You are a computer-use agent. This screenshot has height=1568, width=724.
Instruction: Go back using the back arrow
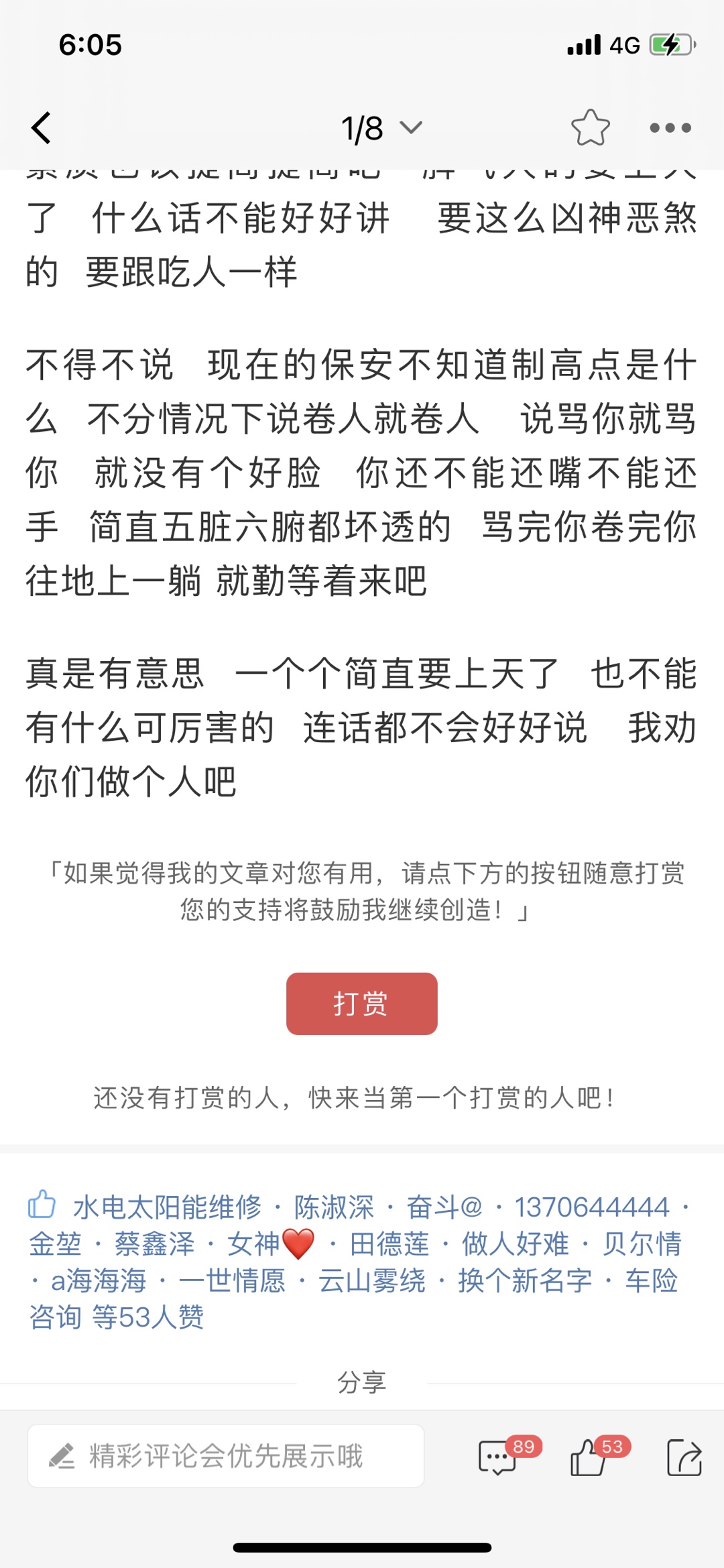(42, 128)
